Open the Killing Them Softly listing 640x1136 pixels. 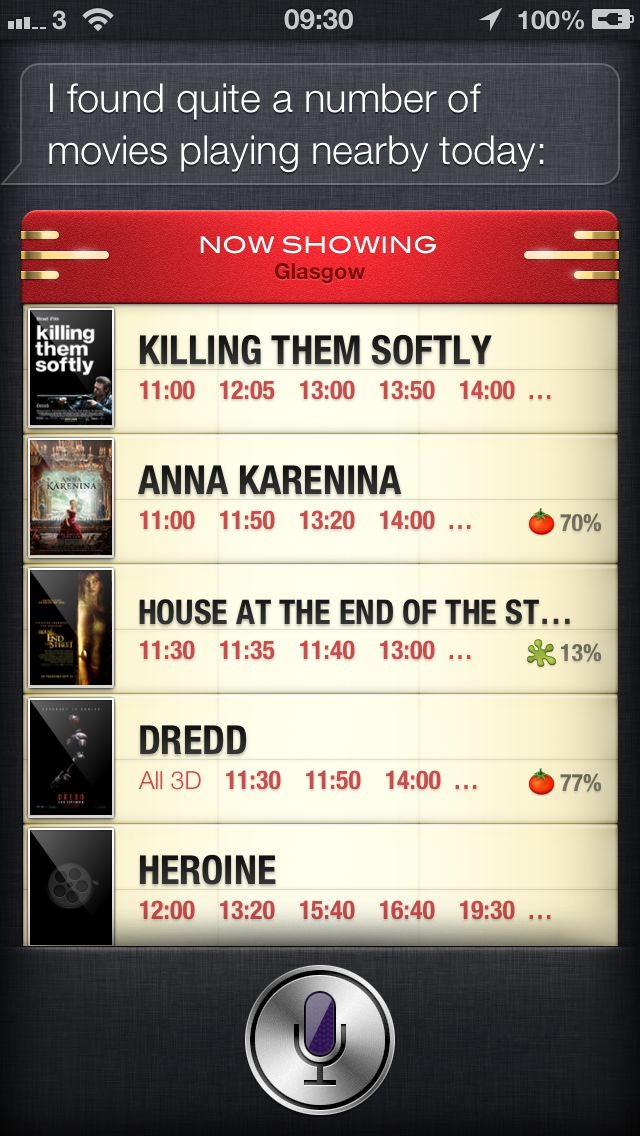point(320,369)
